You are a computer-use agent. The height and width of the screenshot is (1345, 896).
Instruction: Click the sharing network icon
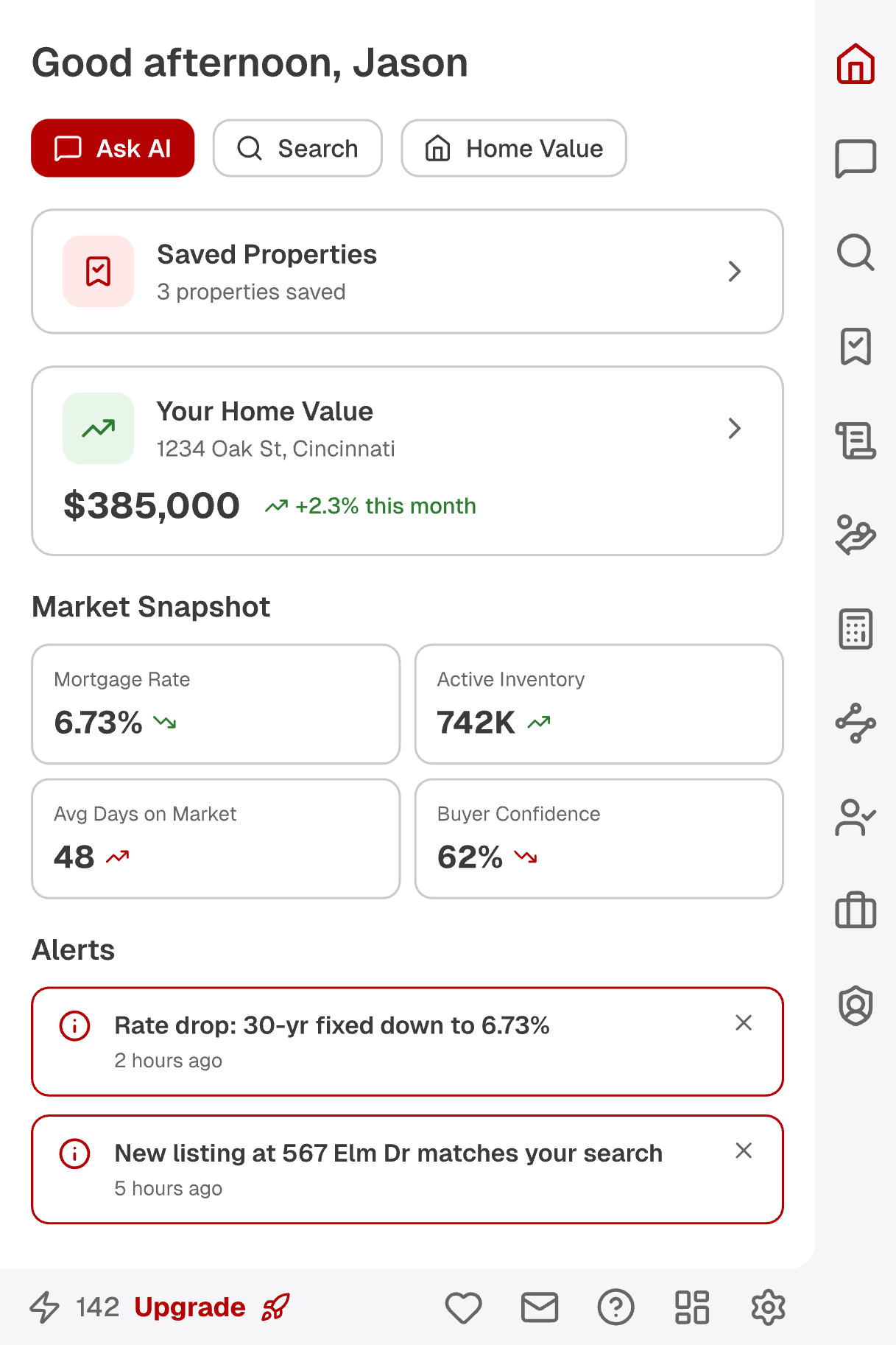855,723
